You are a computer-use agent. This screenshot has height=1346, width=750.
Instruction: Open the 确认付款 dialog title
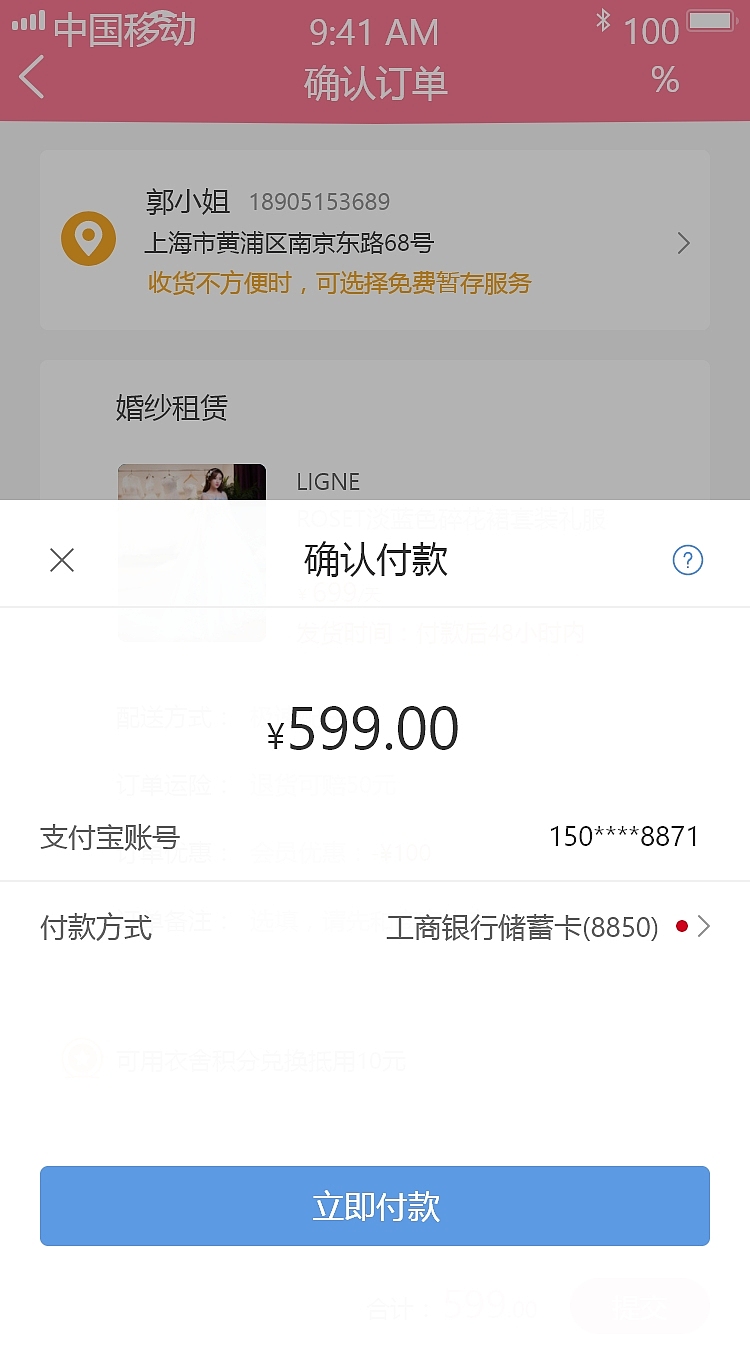(x=375, y=560)
